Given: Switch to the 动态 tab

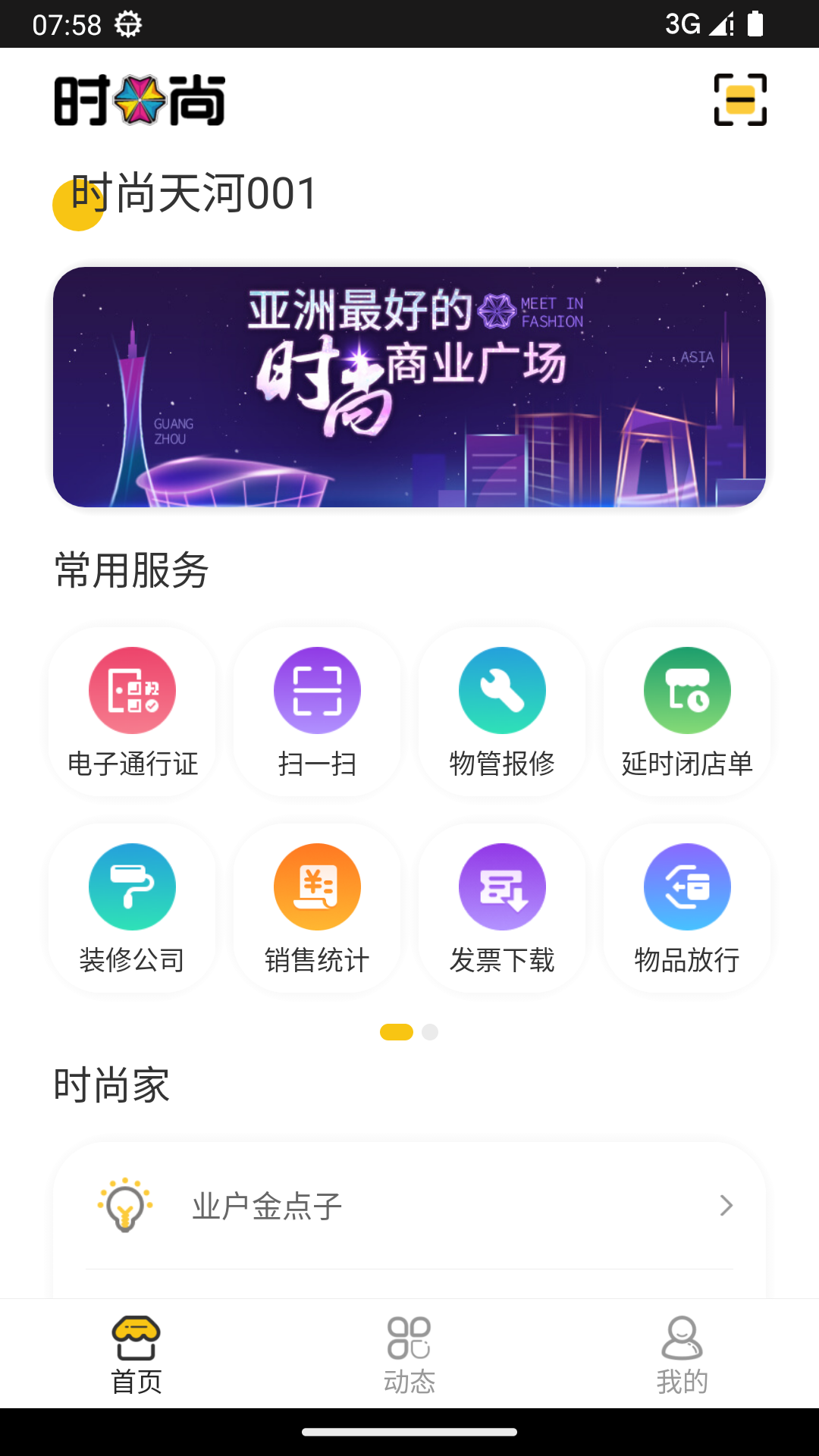Looking at the screenshot, I should 409,1354.
